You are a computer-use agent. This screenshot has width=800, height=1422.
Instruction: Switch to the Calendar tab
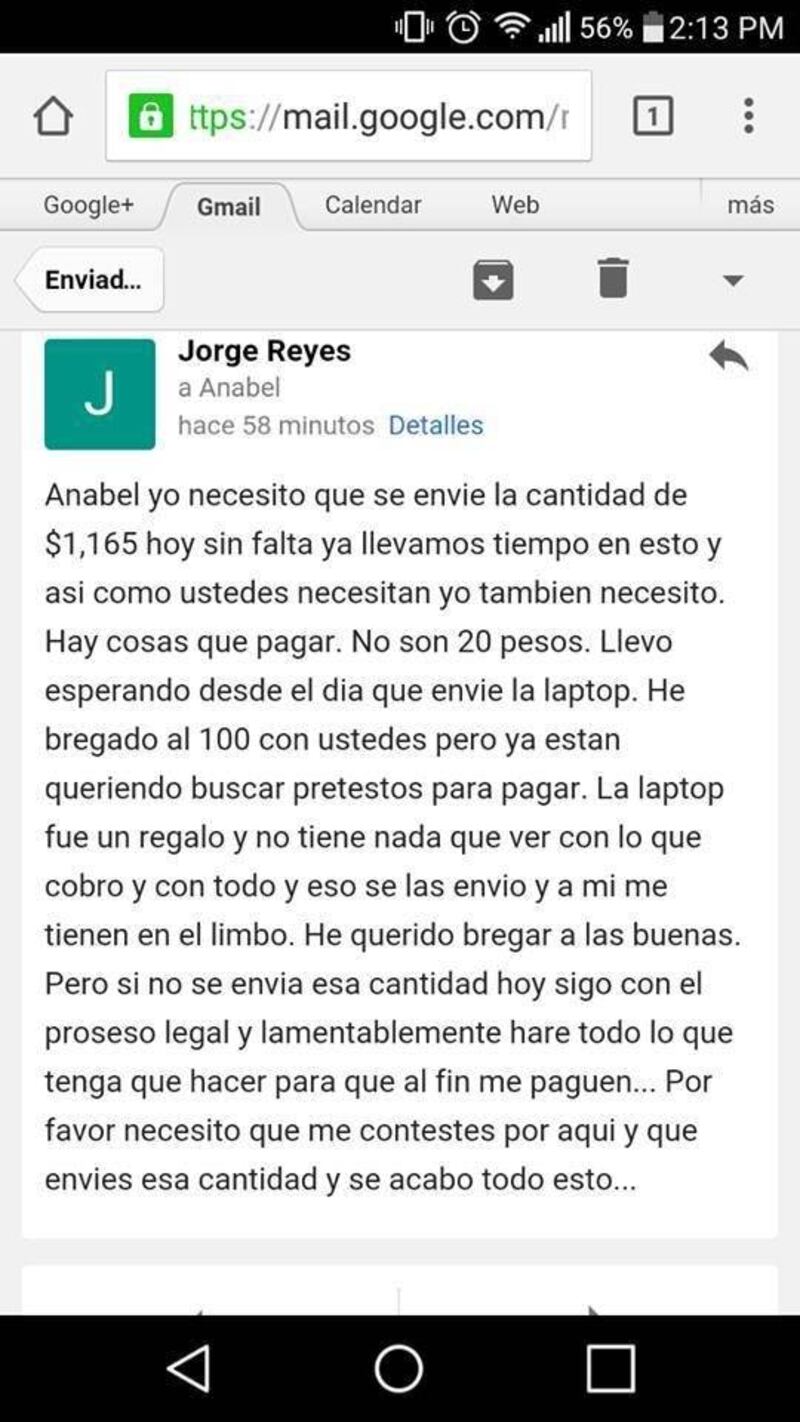[x=373, y=205]
